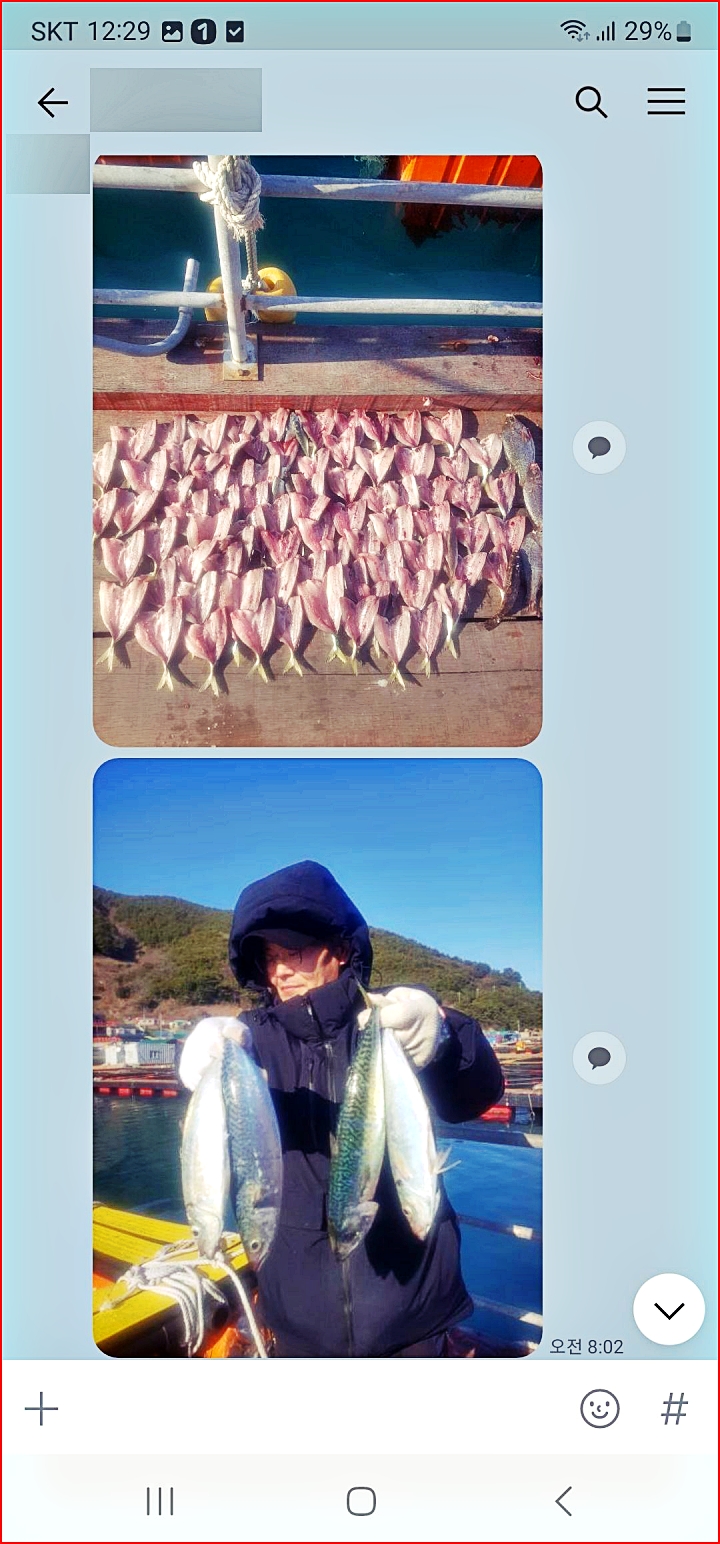Screen dimensions: 720x1544
Task: Open the plus attachment menu
Action: 41,1409
